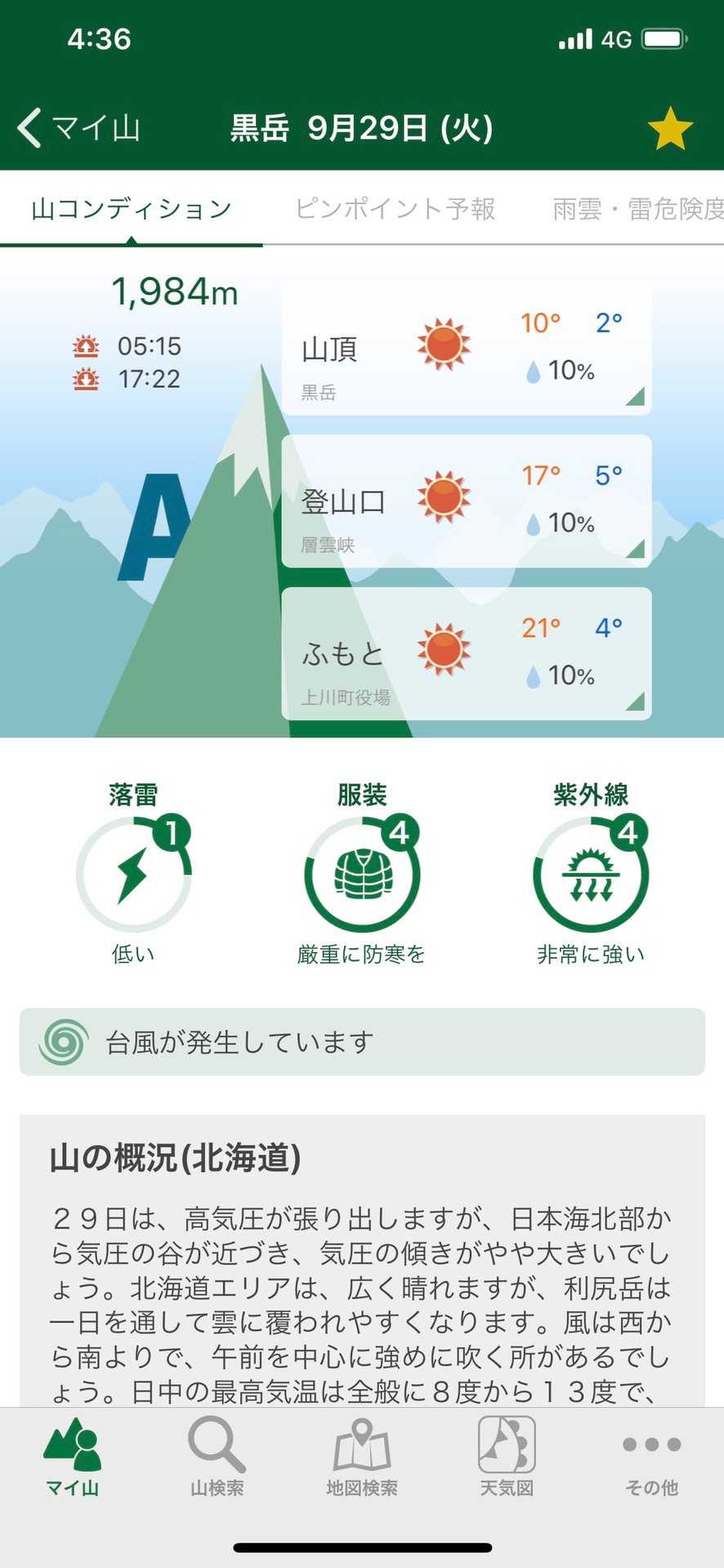Open the その他 menu tab
724x1568 pixels.
coord(651,1457)
